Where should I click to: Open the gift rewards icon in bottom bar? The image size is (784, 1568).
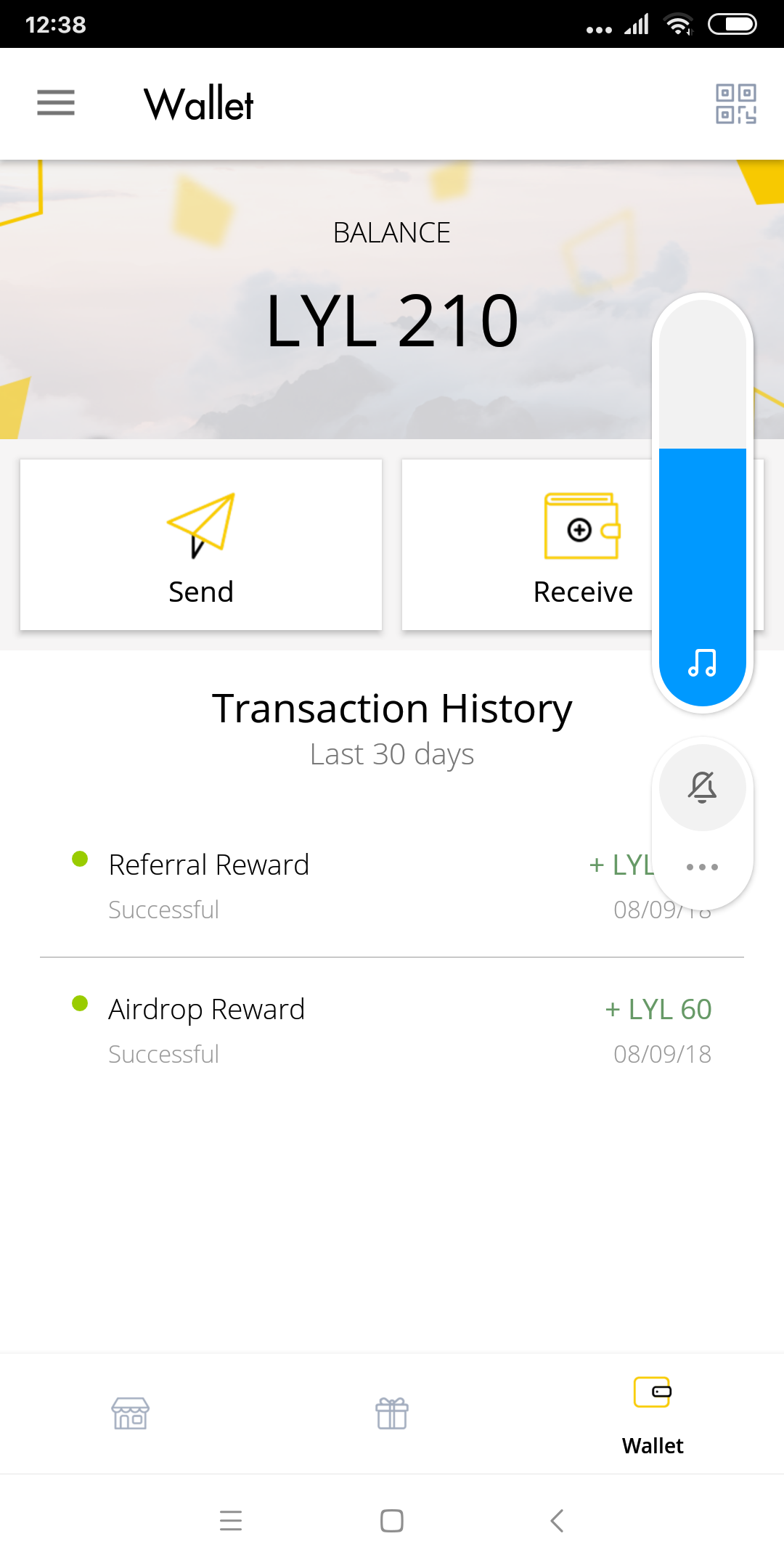click(391, 1412)
